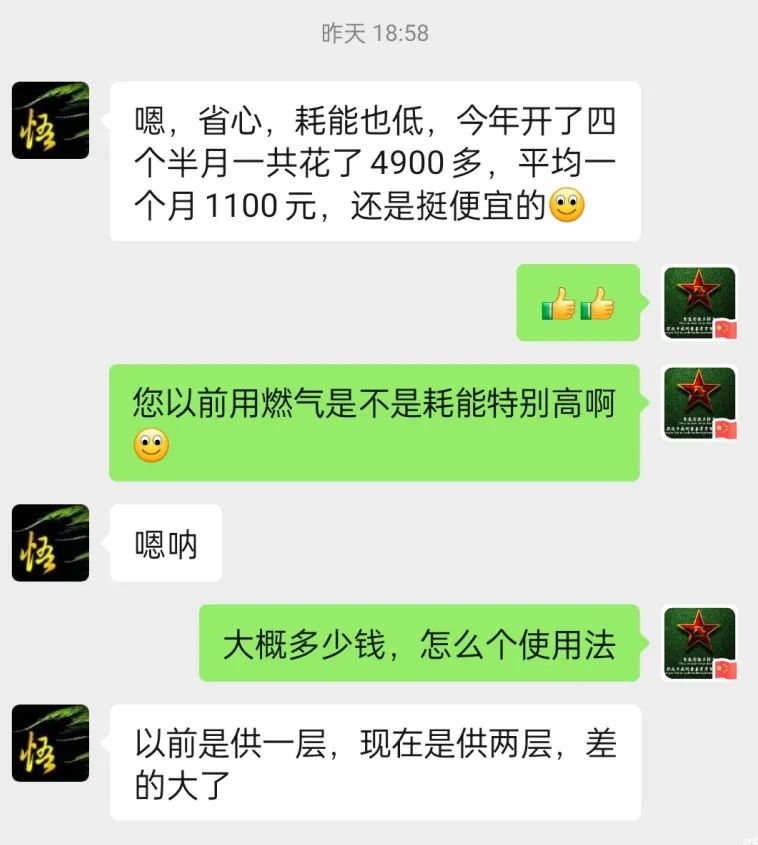Tap your avatar next to 大概多少钱 message
The image size is (758, 845).
(x=700, y=643)
